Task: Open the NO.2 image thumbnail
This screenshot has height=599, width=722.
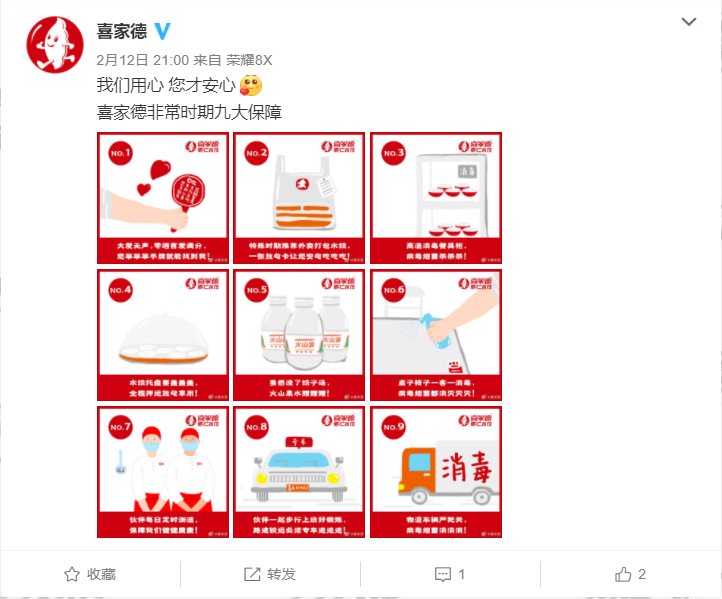Action: point(299,198)
